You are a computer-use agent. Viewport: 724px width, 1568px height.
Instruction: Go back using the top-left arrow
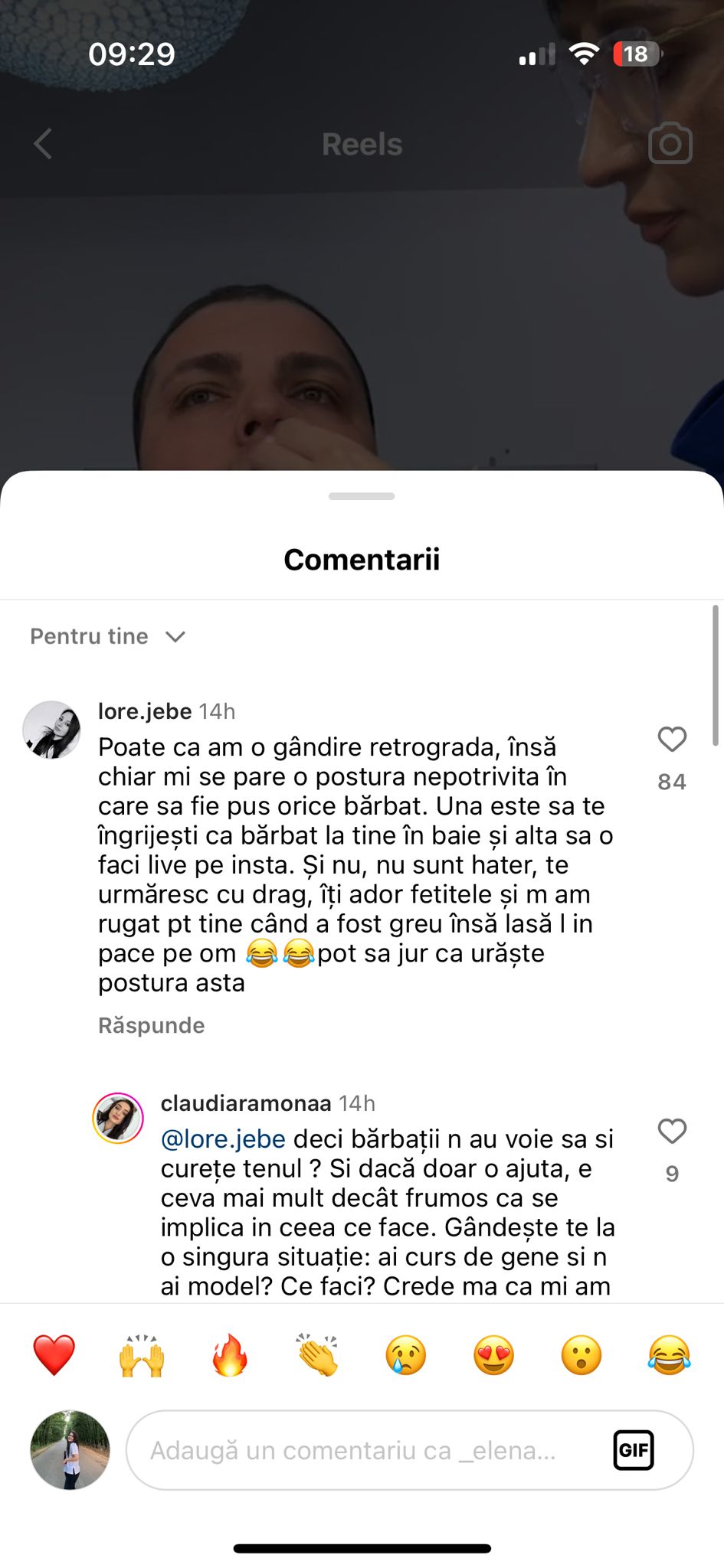43,144
